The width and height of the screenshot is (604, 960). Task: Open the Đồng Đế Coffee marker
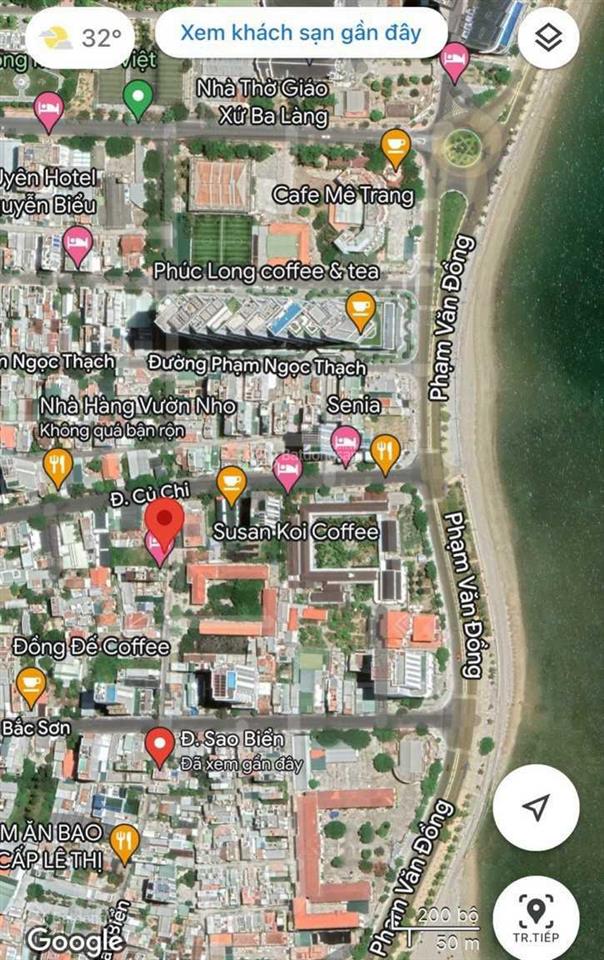(31, 685)
